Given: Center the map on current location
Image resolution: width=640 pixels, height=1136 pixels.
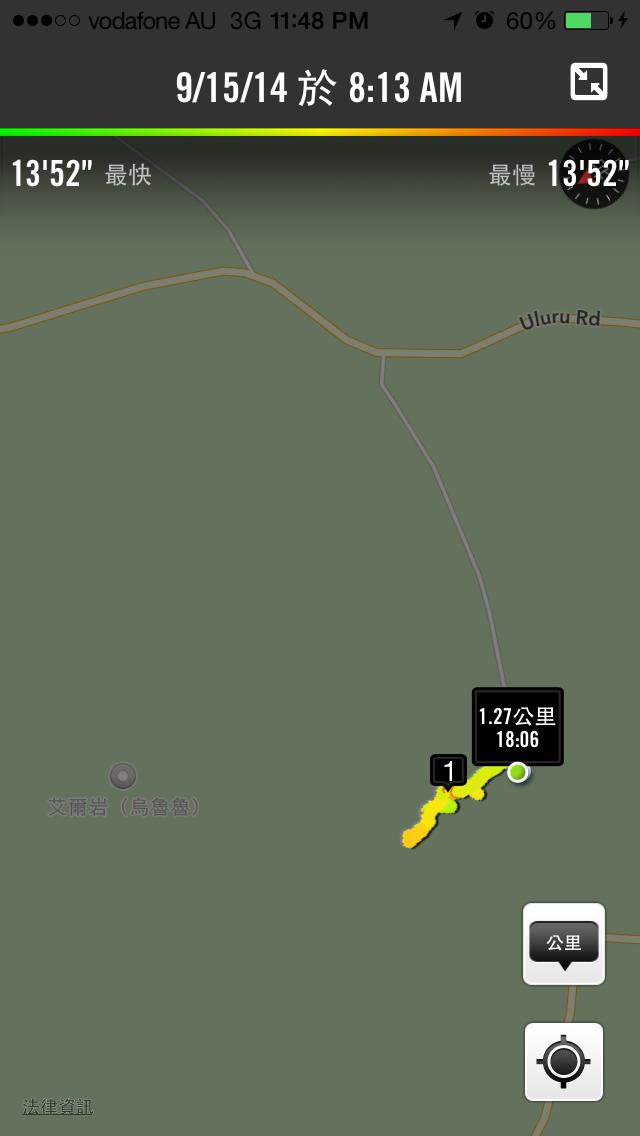Looking at the screenshot, I should pos(564,1061).
